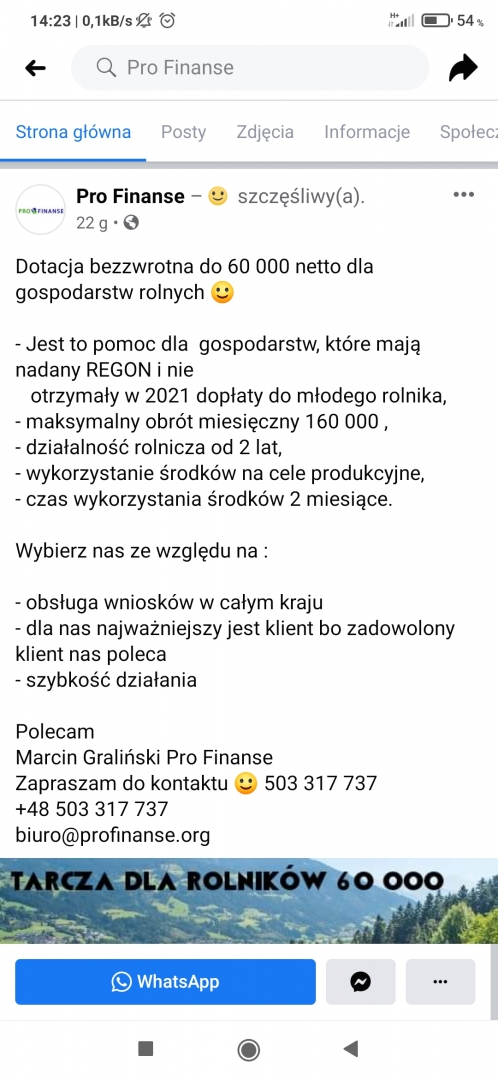Image resolution: width=498 pixels, height=1080 pixels.
Task: Share the page with the arrow icon
Action: pos(463,68)
